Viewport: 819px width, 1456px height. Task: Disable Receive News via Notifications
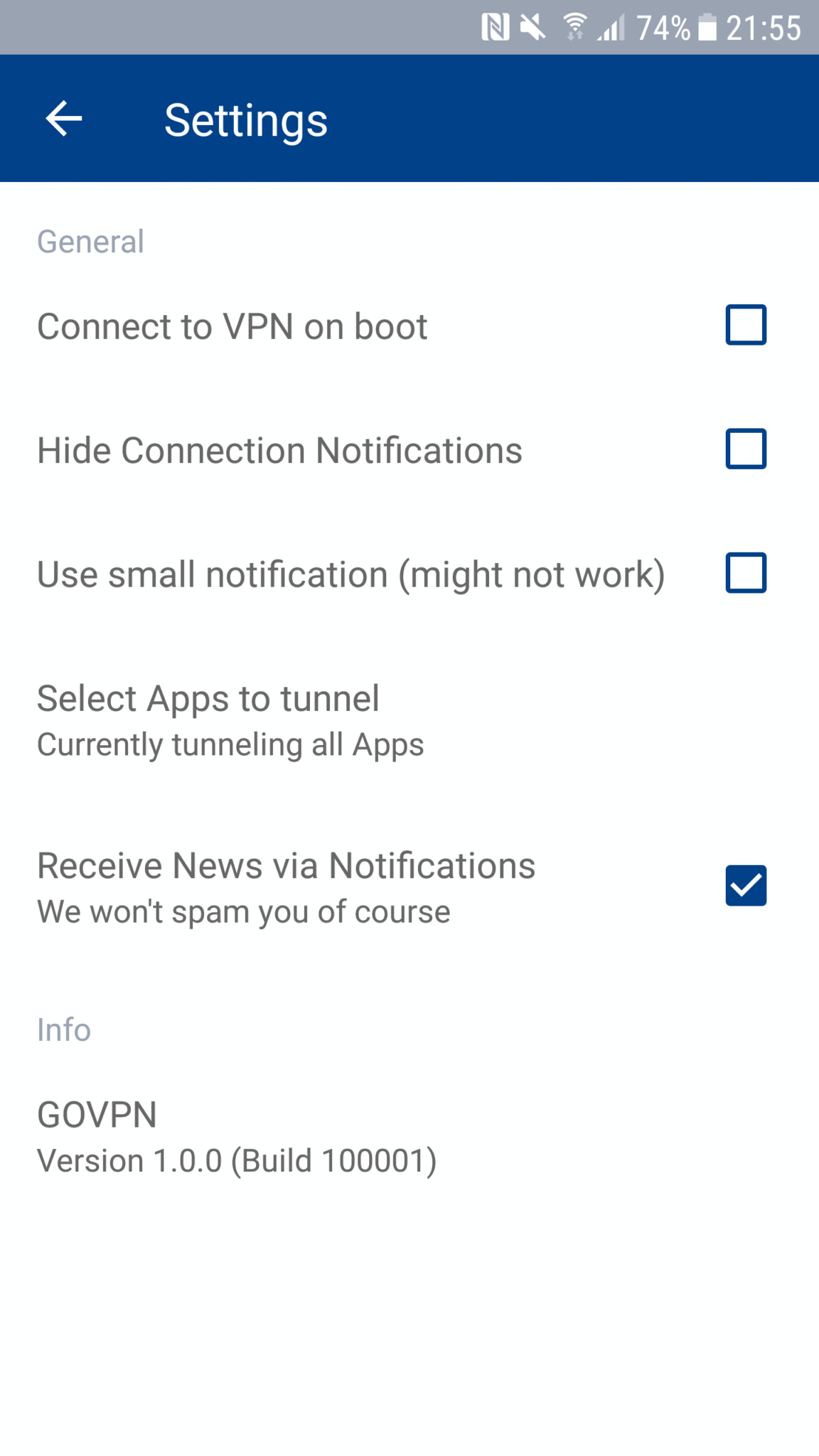point(745,885)
